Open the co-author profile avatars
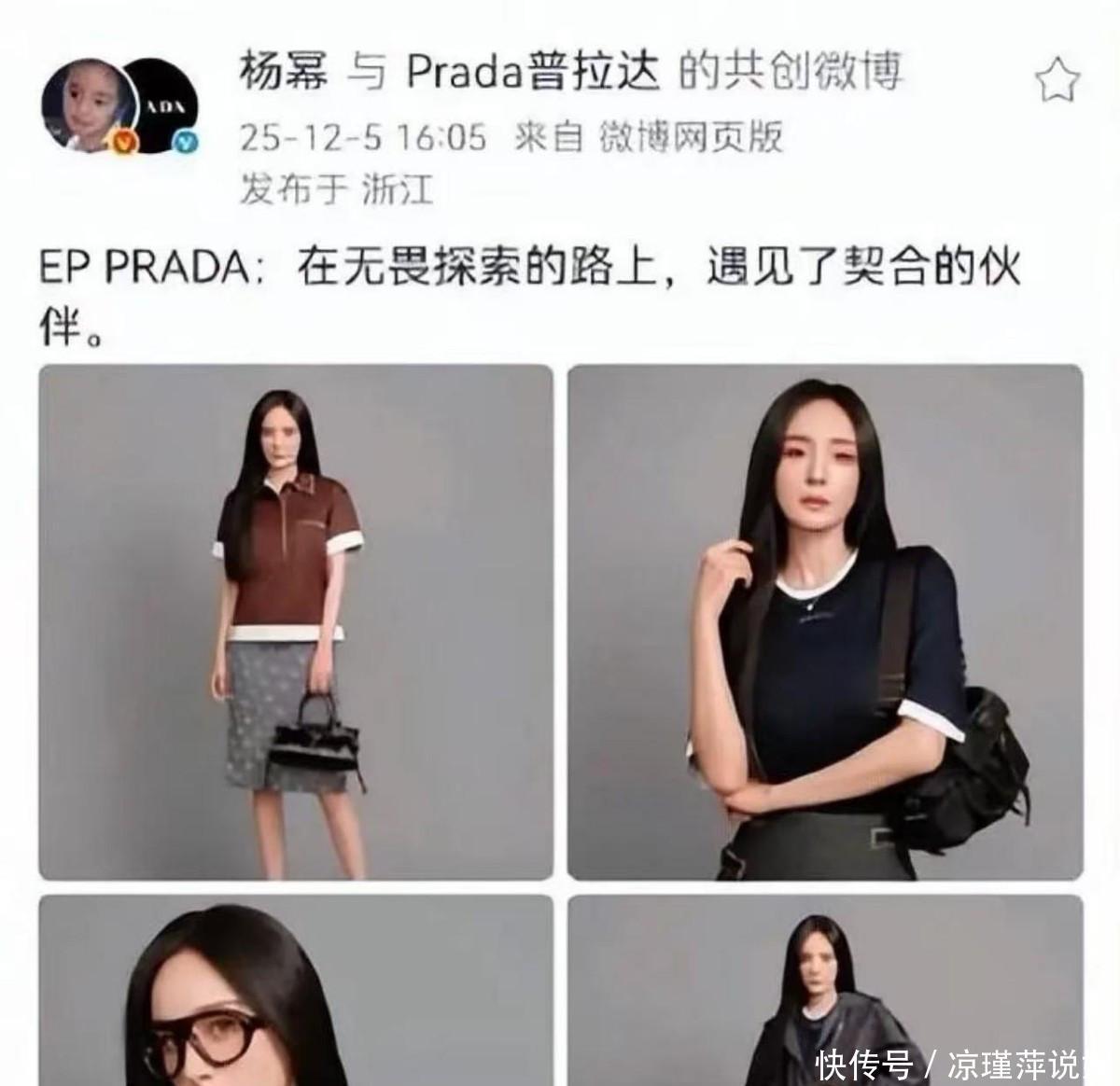The width and height of the screenshot is (1120, 1086). tap(119, 104)
